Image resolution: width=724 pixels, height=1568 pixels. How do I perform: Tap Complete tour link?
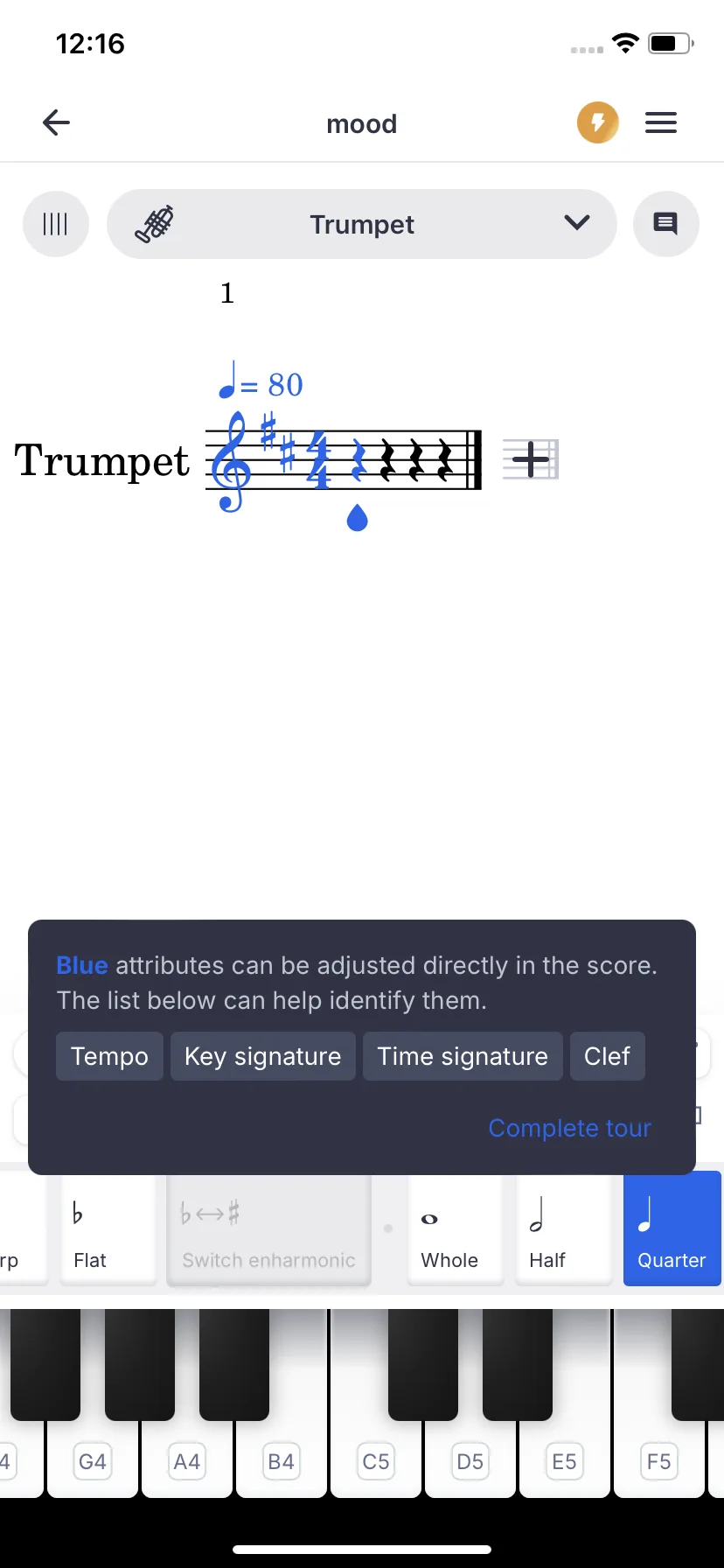tap(569, 1128)
